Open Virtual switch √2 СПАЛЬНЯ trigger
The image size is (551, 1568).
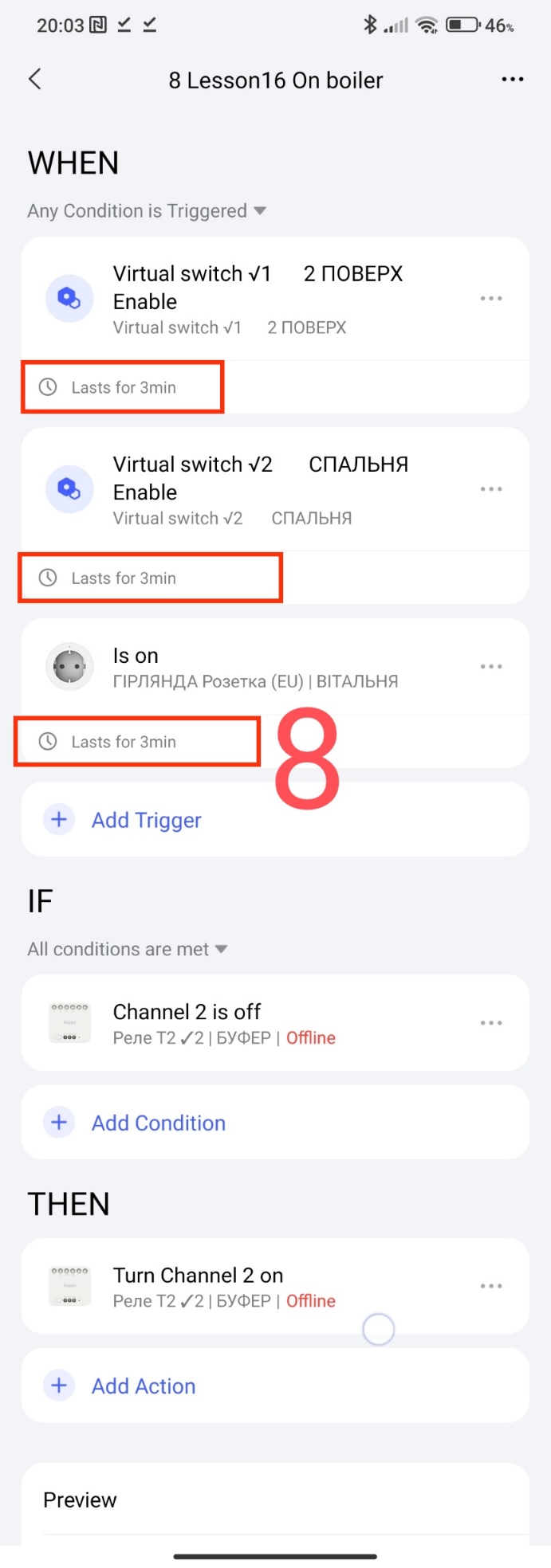coord(260,489)
